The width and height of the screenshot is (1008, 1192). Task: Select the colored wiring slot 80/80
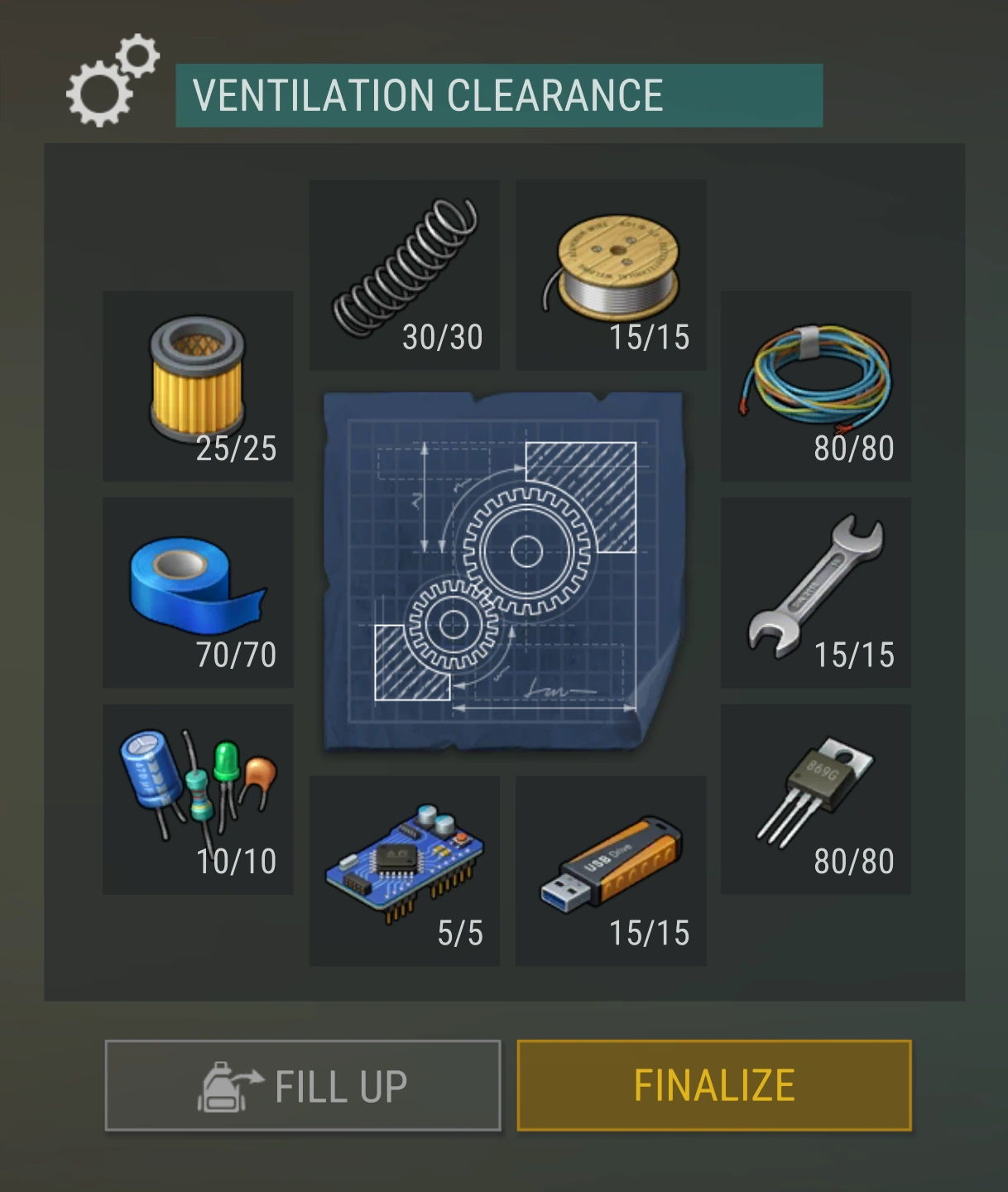click(x=815, y=386)
